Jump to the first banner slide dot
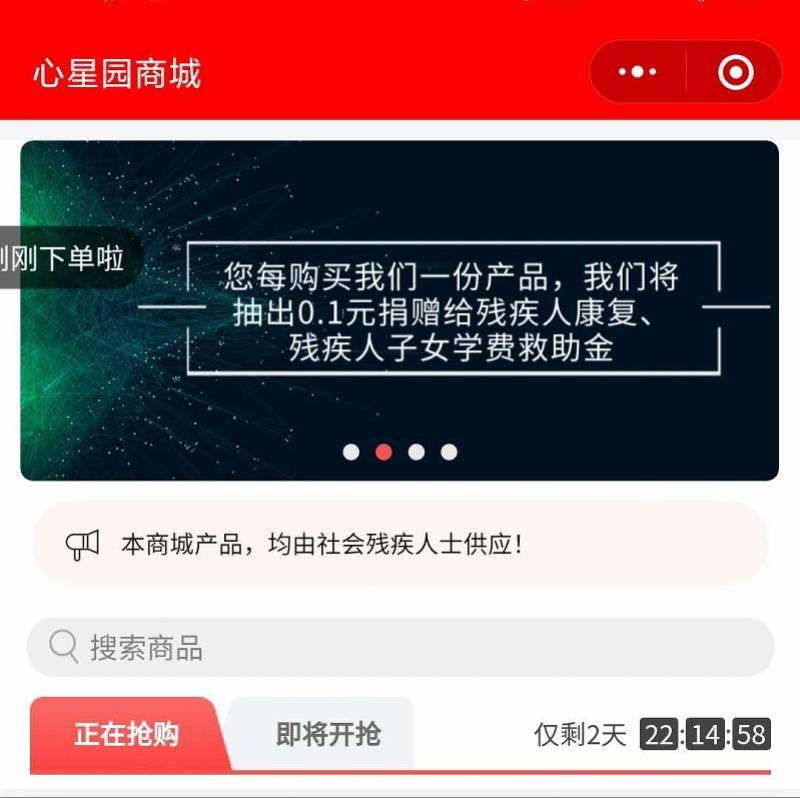Image resolution: width=800 pixels, height=798 pixels. click(x=351, y=452)
